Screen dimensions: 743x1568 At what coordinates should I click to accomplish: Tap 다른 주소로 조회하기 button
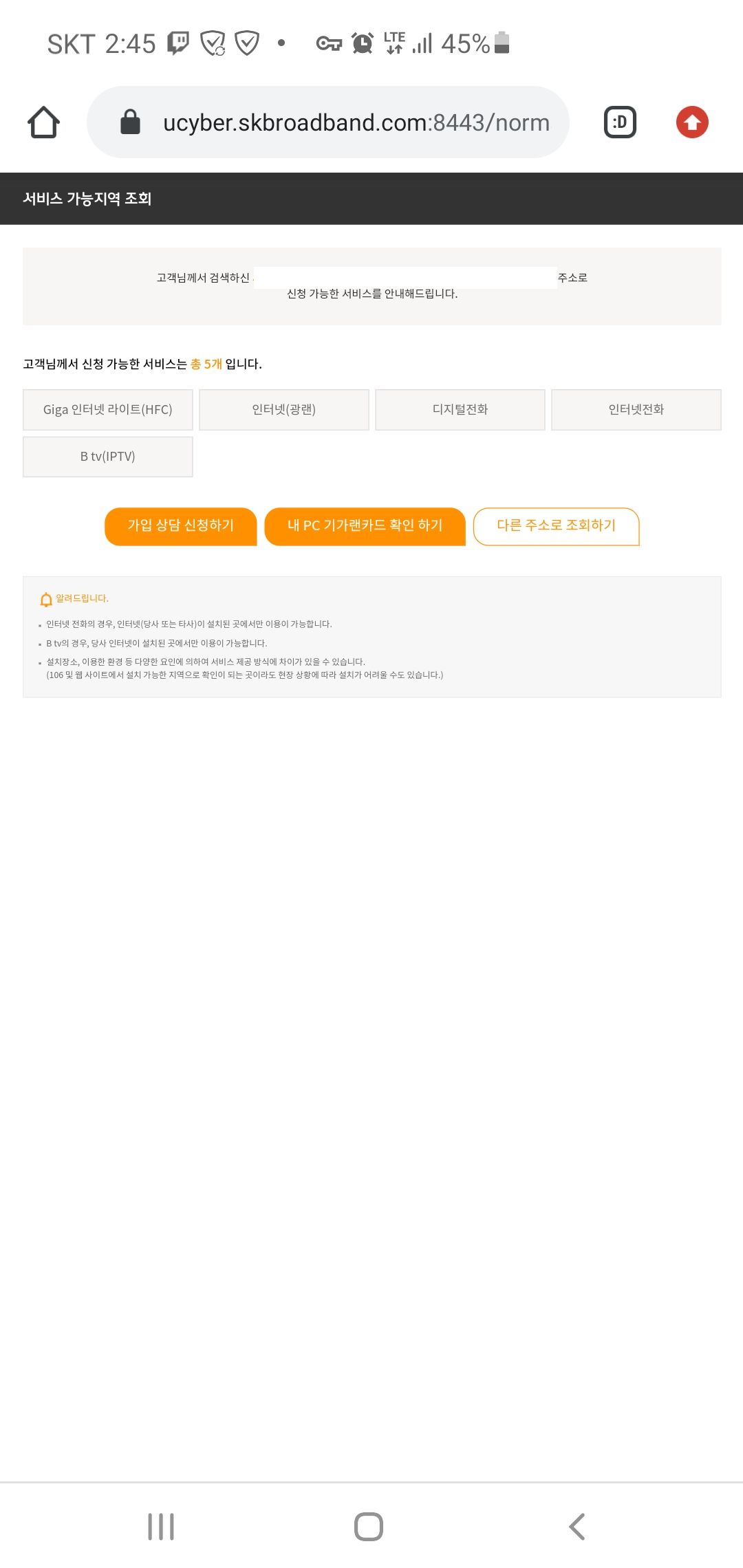pos(556,526)
